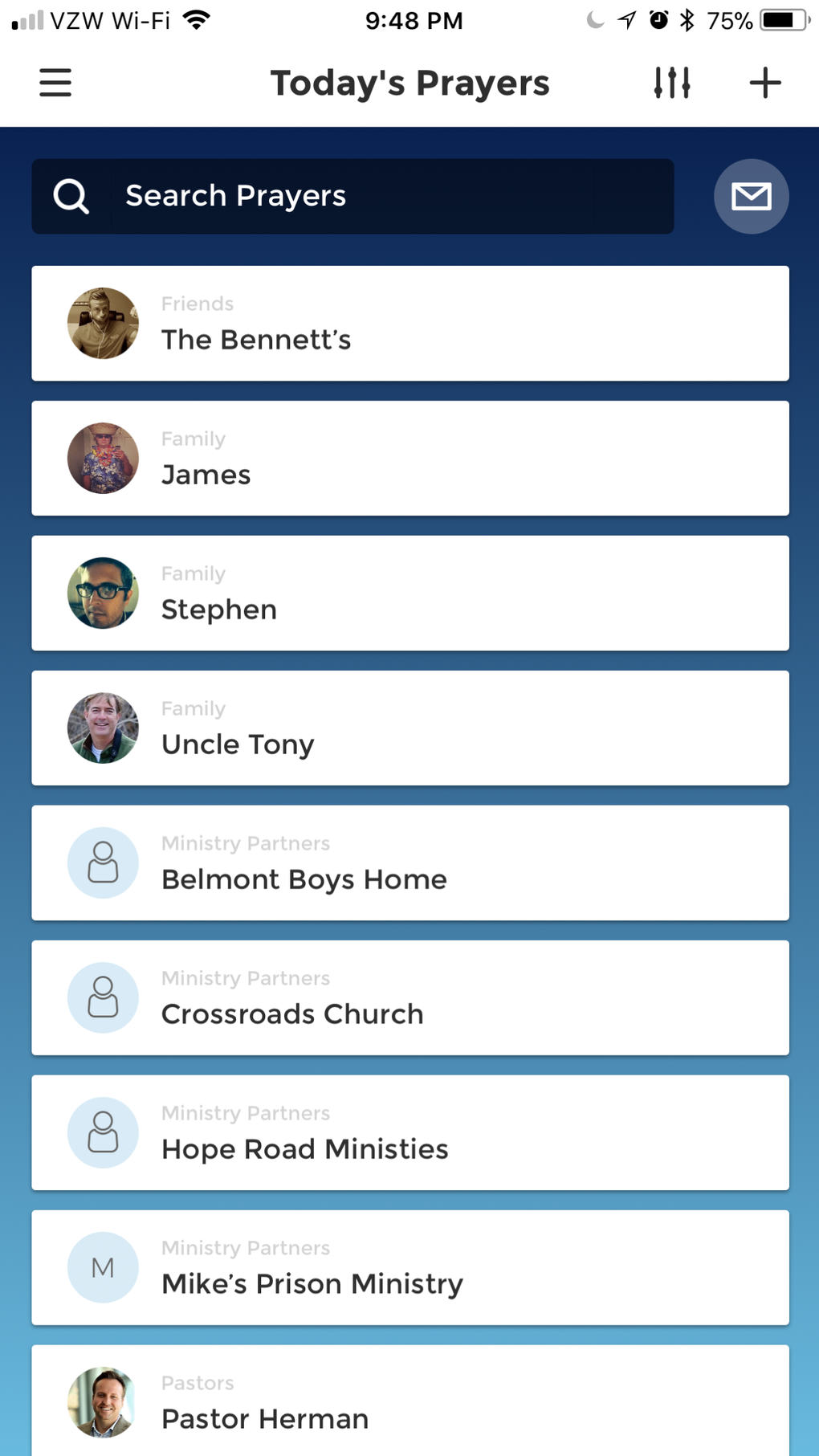The image size is (819, 1456).
Task: Open the hamburger menu
Action: coord(55,83)
